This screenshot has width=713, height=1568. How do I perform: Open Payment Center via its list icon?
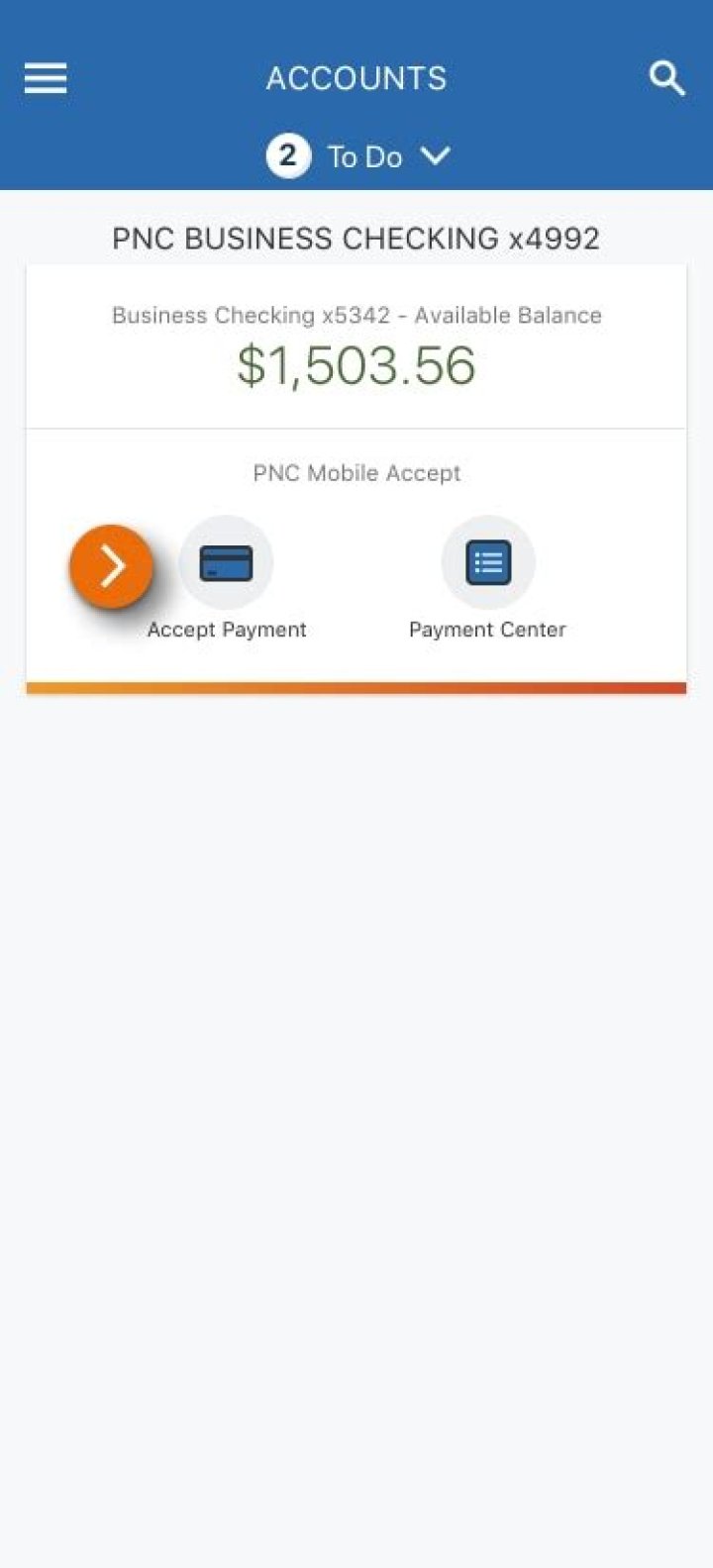click(487, 562)
